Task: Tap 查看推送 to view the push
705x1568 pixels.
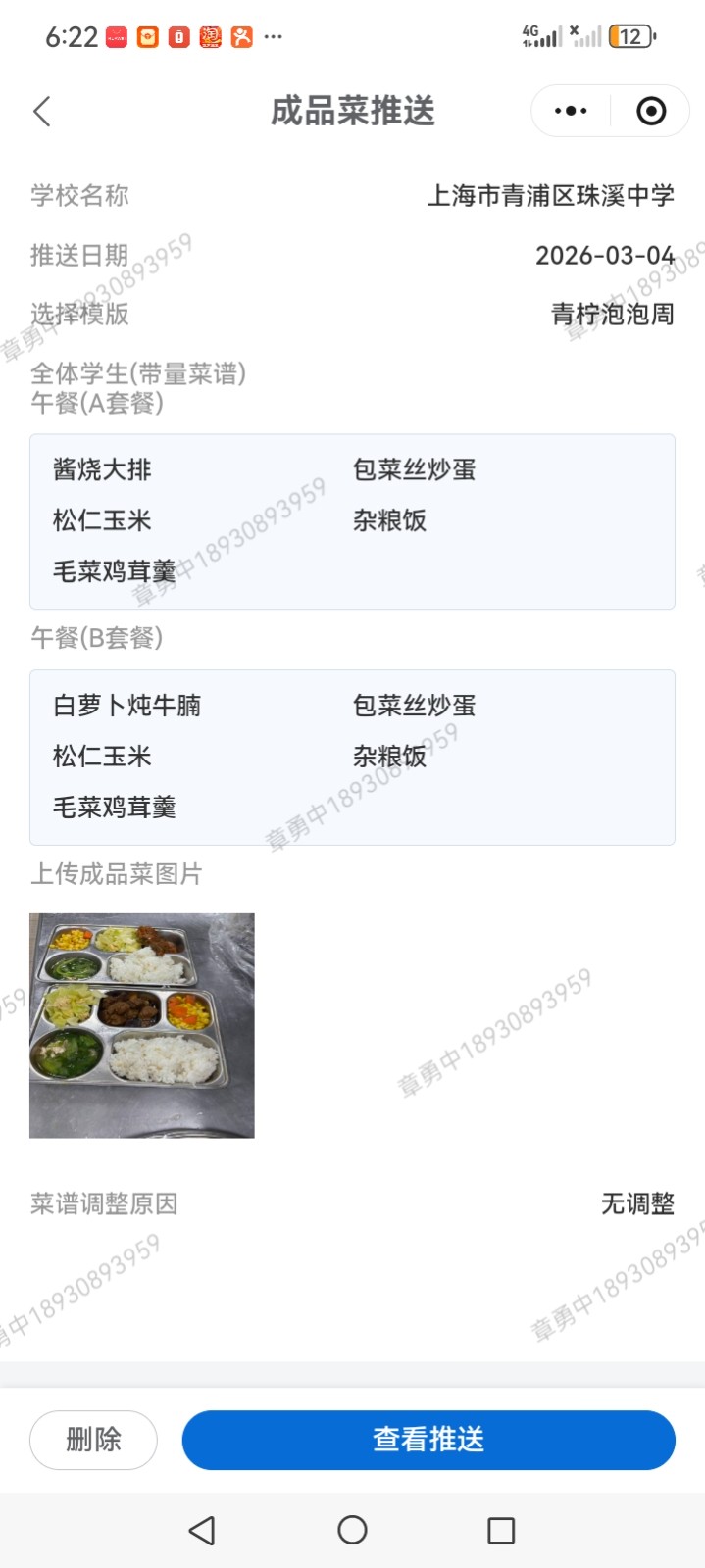Action: (x=428, y=1440)
